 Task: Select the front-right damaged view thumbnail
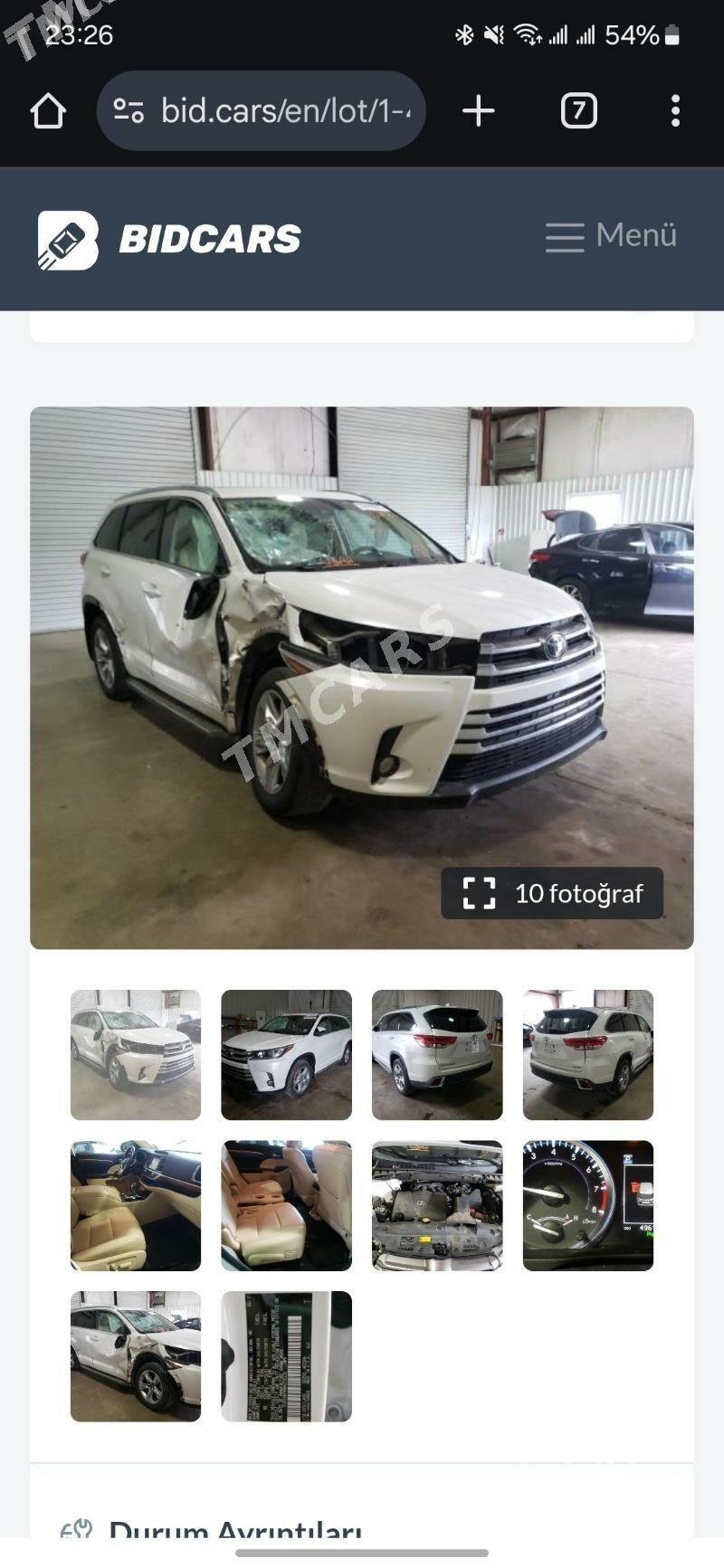[136, 1054]
